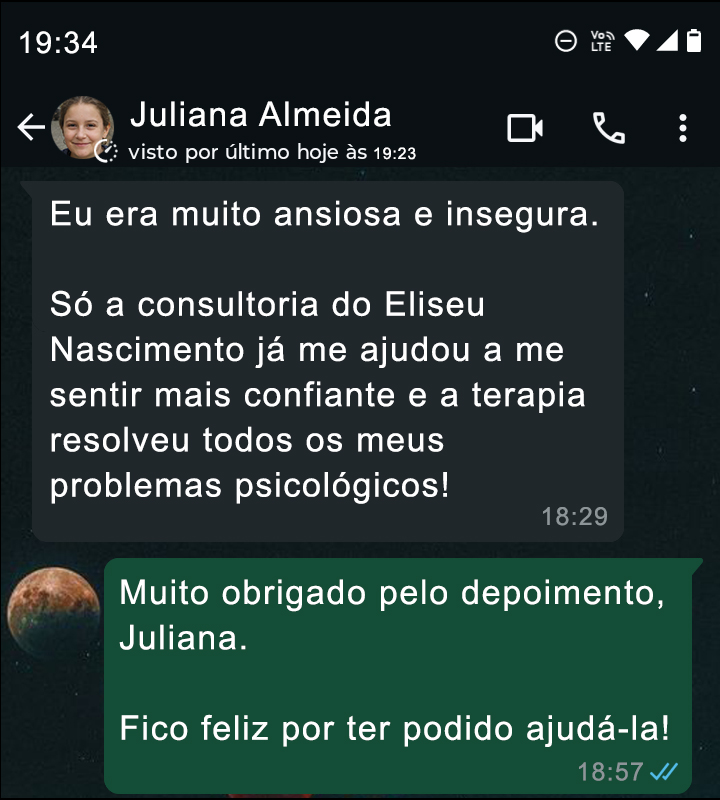Open the more options overflow menu
The image size is (720, 800).
683,128
